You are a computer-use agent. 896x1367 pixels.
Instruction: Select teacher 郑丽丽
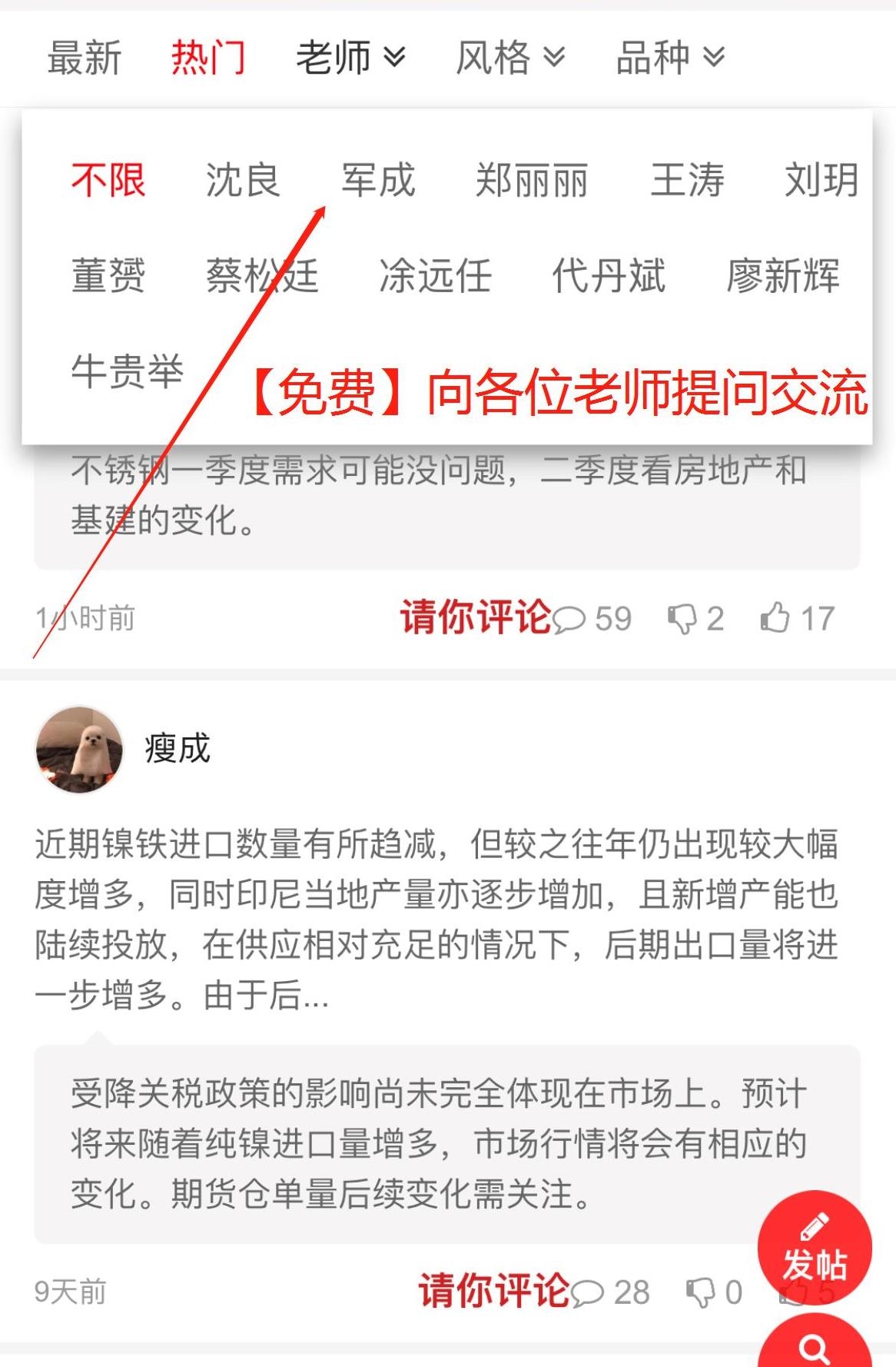pos(532,181)
